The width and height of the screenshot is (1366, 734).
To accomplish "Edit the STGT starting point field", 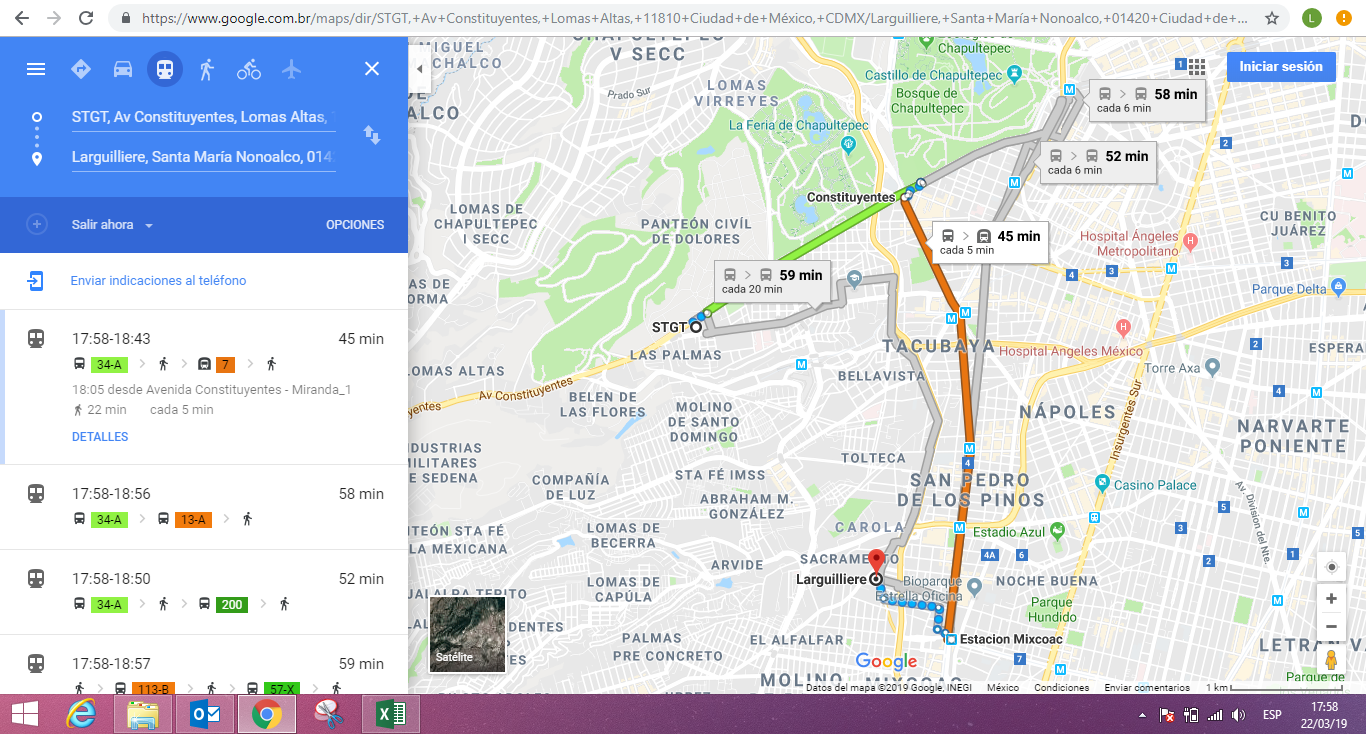I will click(x=200, y=117).
